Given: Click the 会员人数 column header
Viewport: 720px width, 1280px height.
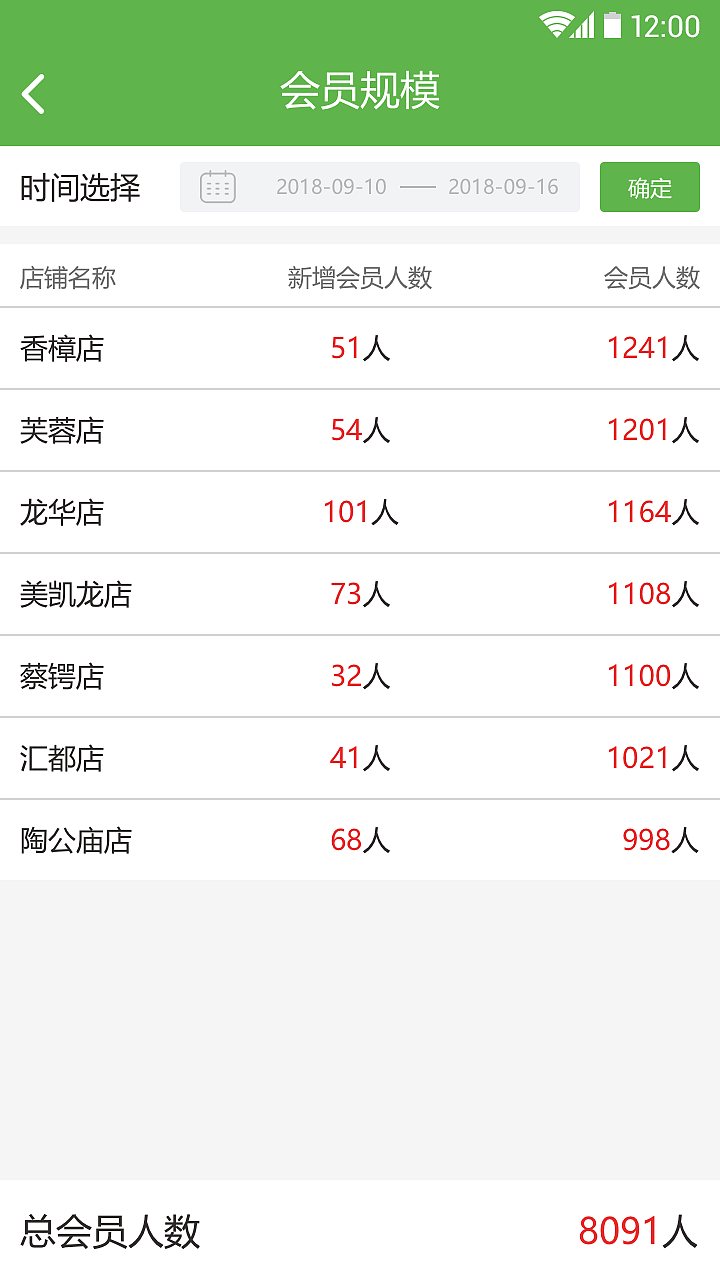Looking at the screenshot, I should pyautogui.click(x=648, y=278).
